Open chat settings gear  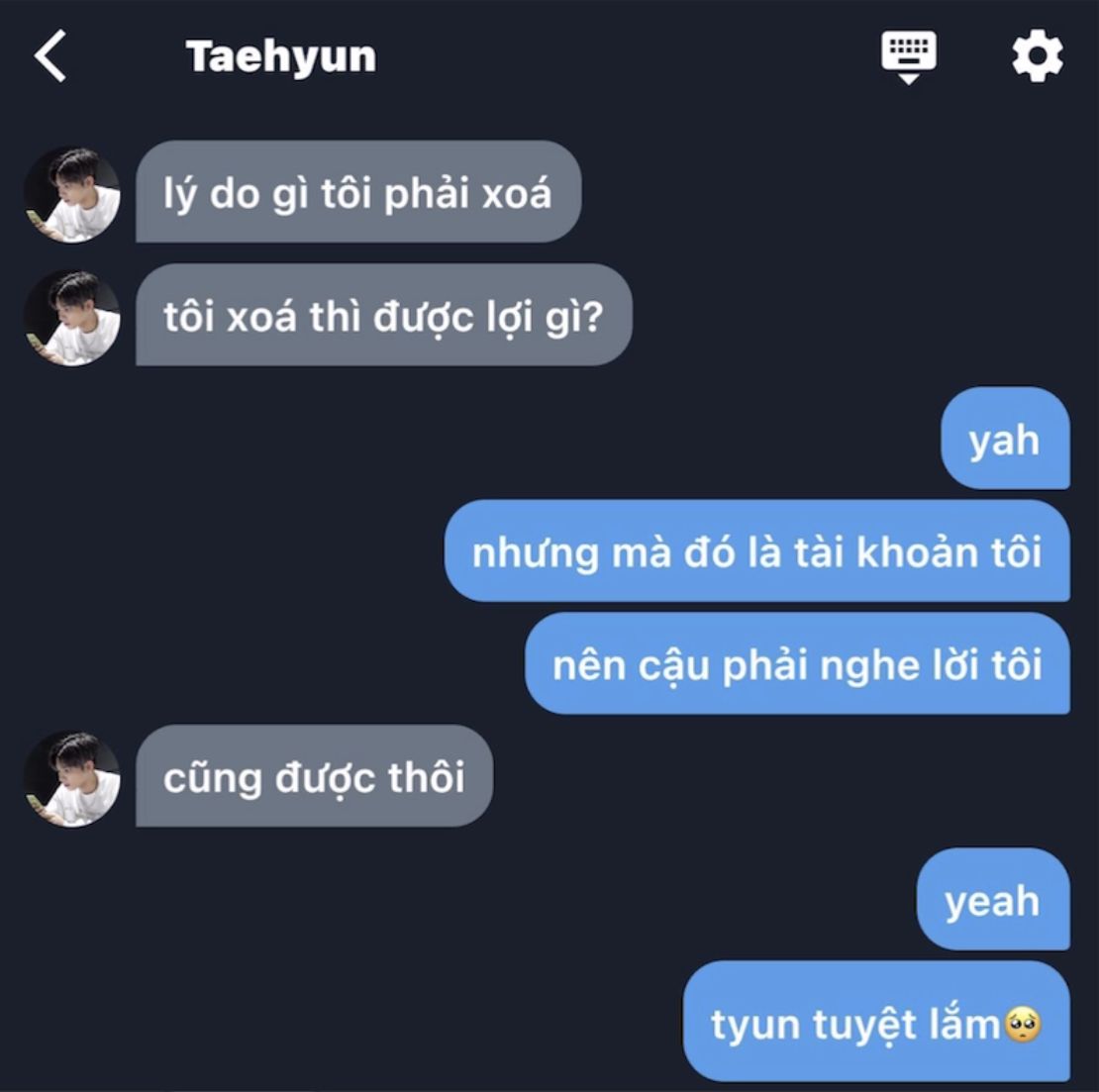click(1037, 56)
